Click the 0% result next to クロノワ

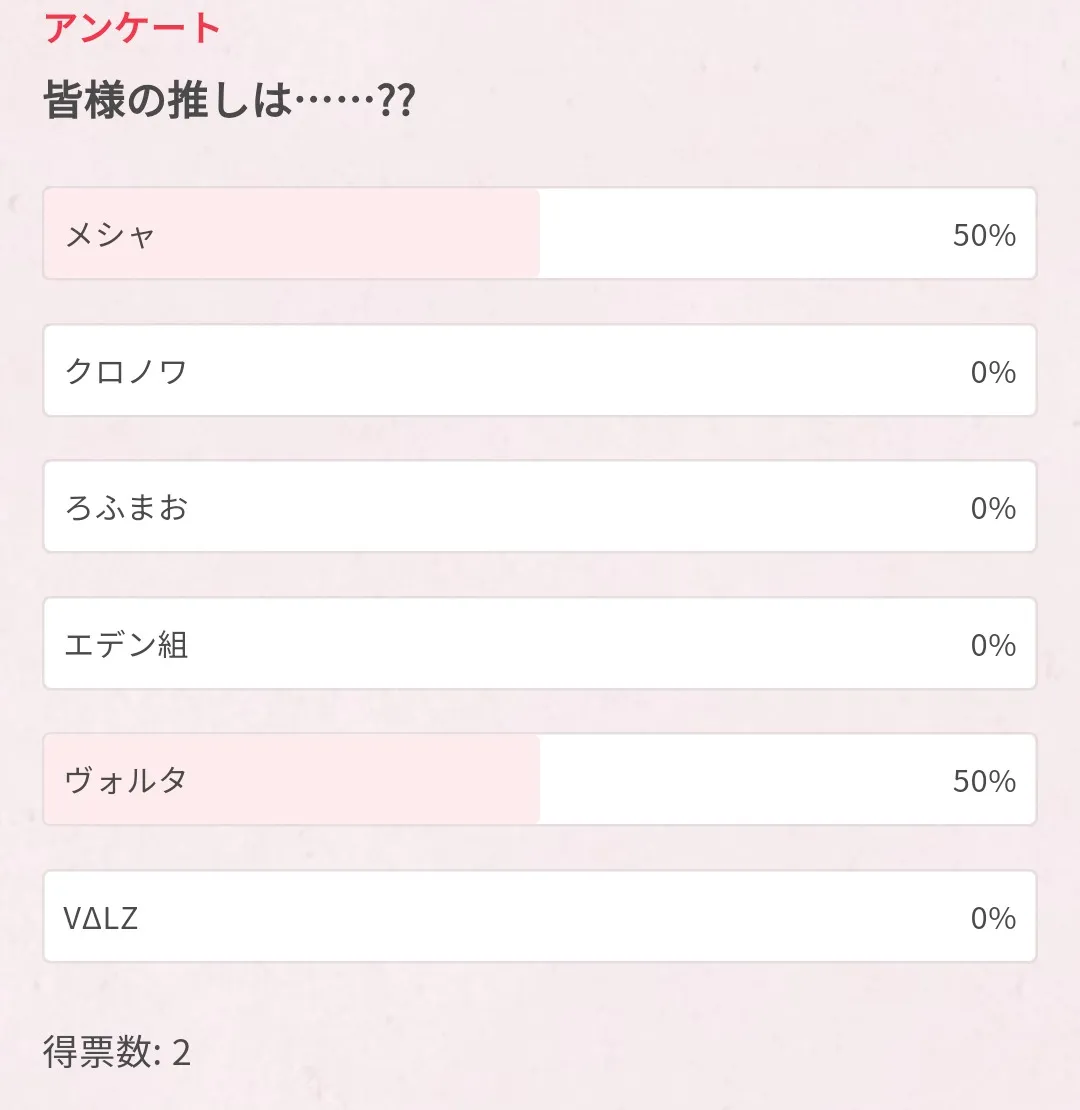990,371
